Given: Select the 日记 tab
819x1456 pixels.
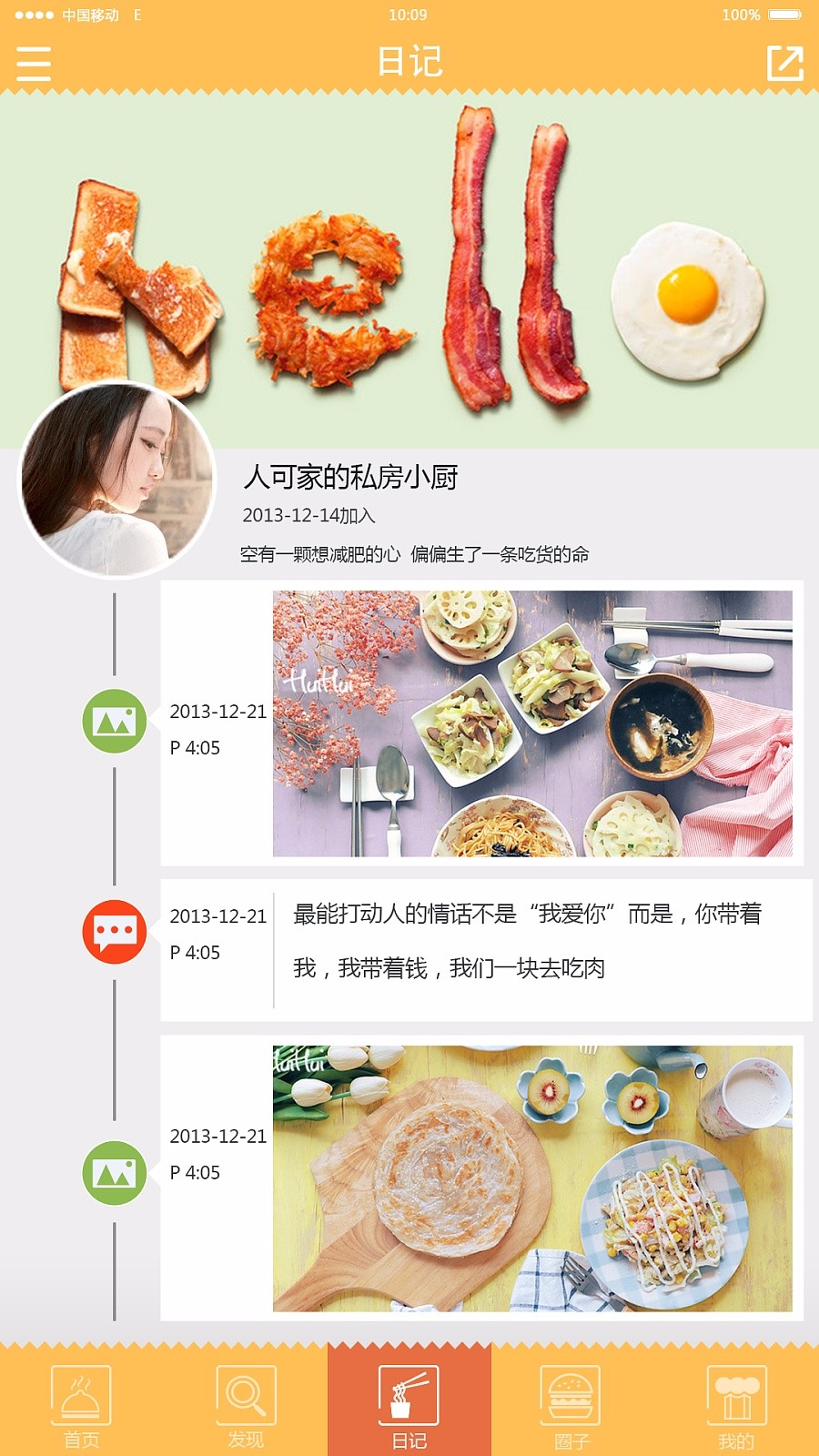Looking at the screenshot, I should coord(409,1406).
